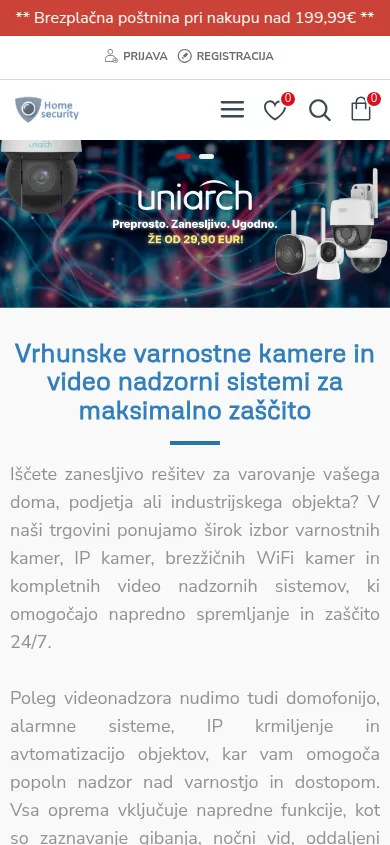
Task: Open the wishlist heart icon
Action: click(275, 110)
